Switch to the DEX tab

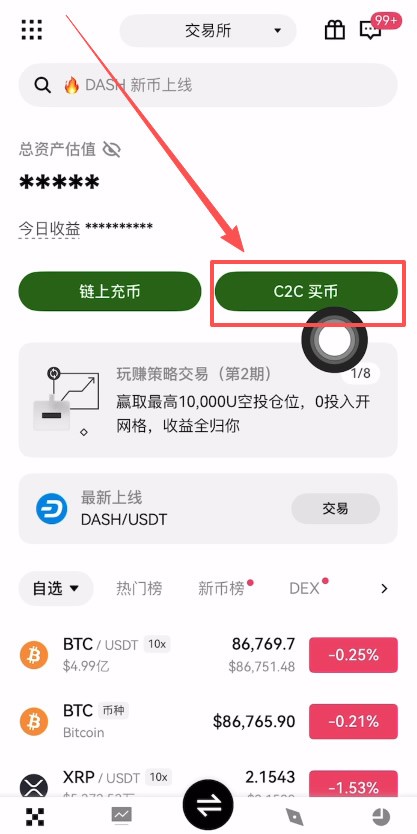305,588
